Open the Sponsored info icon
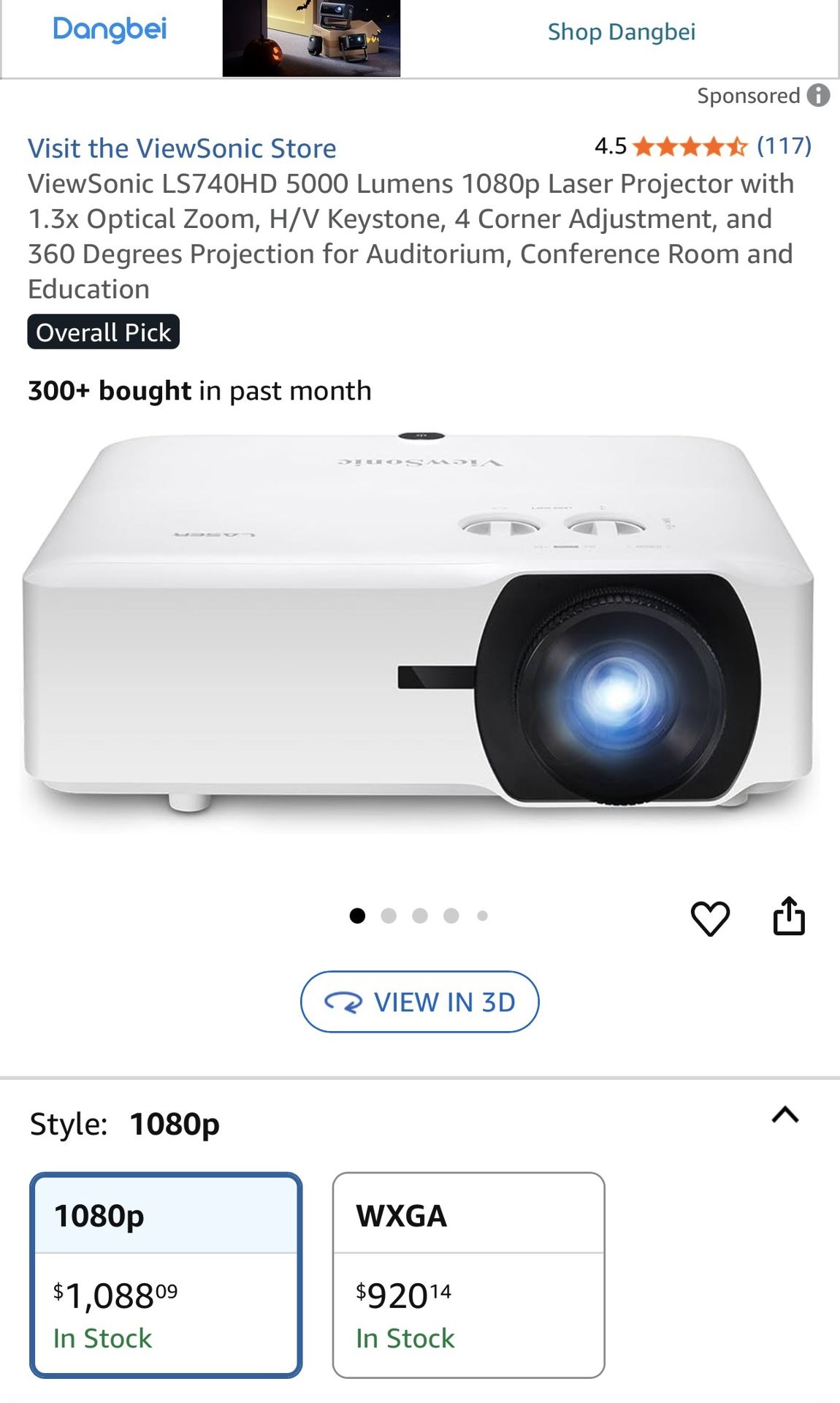The image size is (840, 1403). pyautogui.click(x=818, y=96)
